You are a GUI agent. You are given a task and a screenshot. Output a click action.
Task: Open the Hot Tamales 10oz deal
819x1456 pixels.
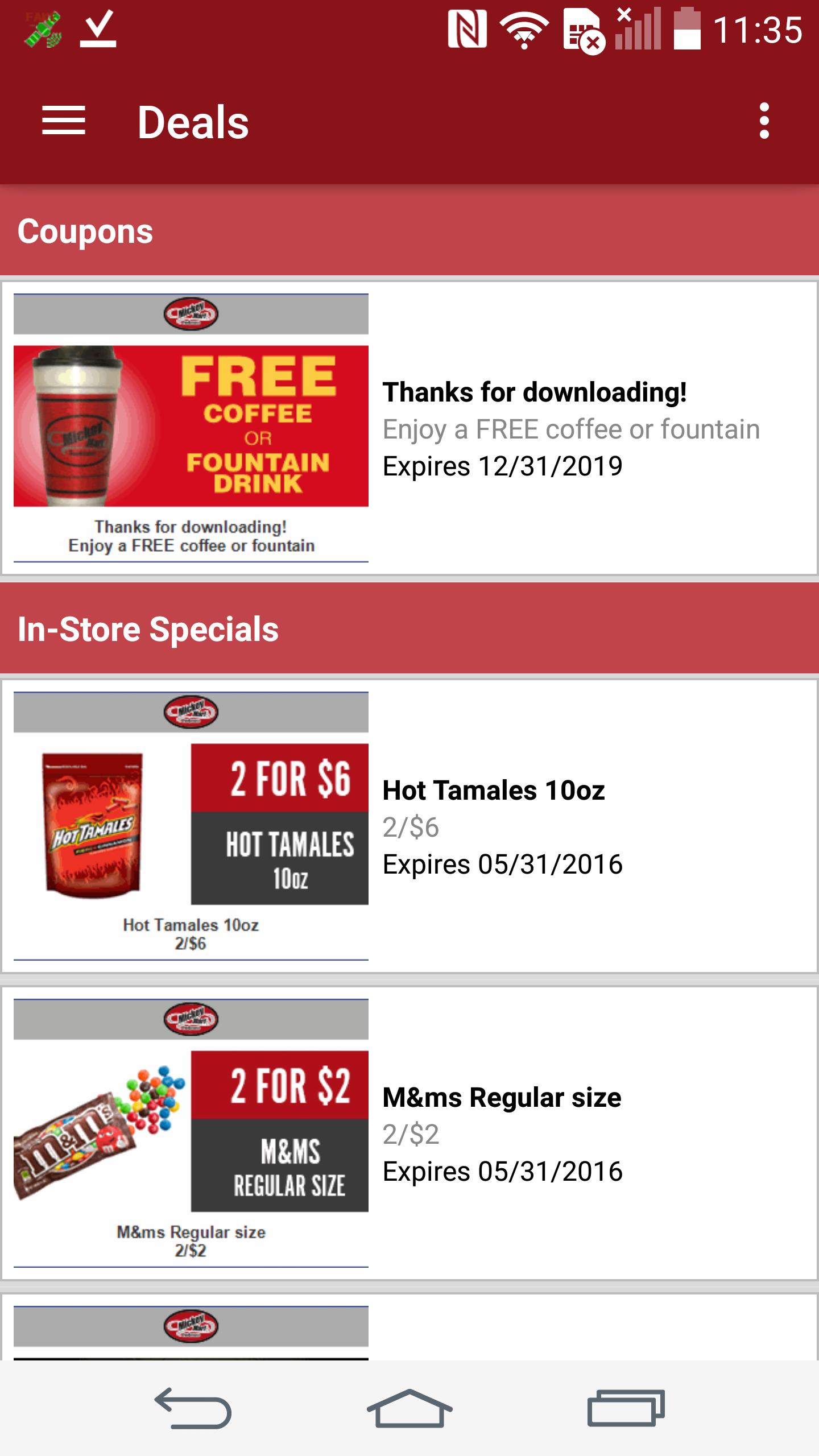point(409,842)
